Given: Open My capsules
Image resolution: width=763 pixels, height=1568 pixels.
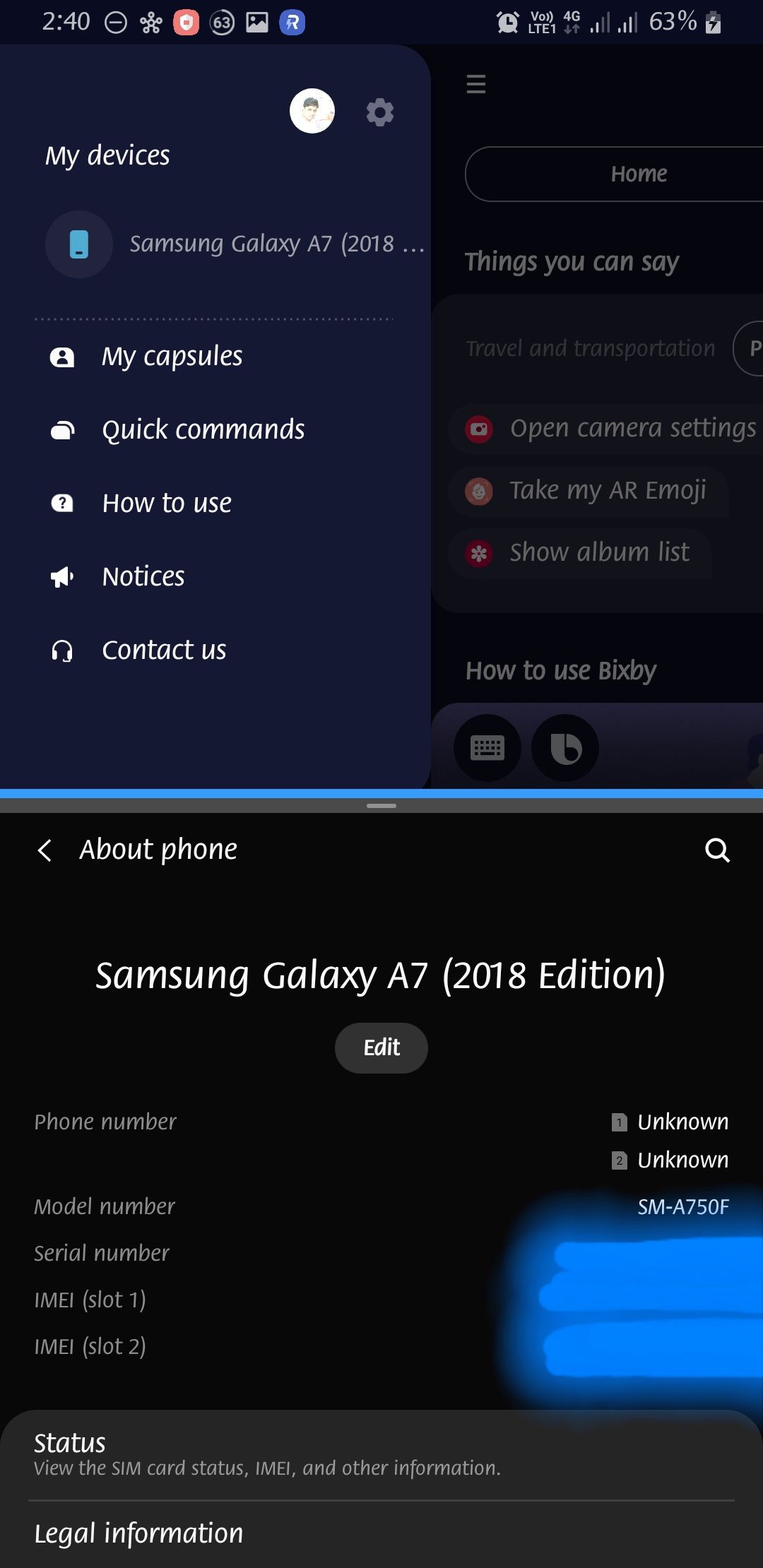Looking at the screenshot, I should click(172, 357).
